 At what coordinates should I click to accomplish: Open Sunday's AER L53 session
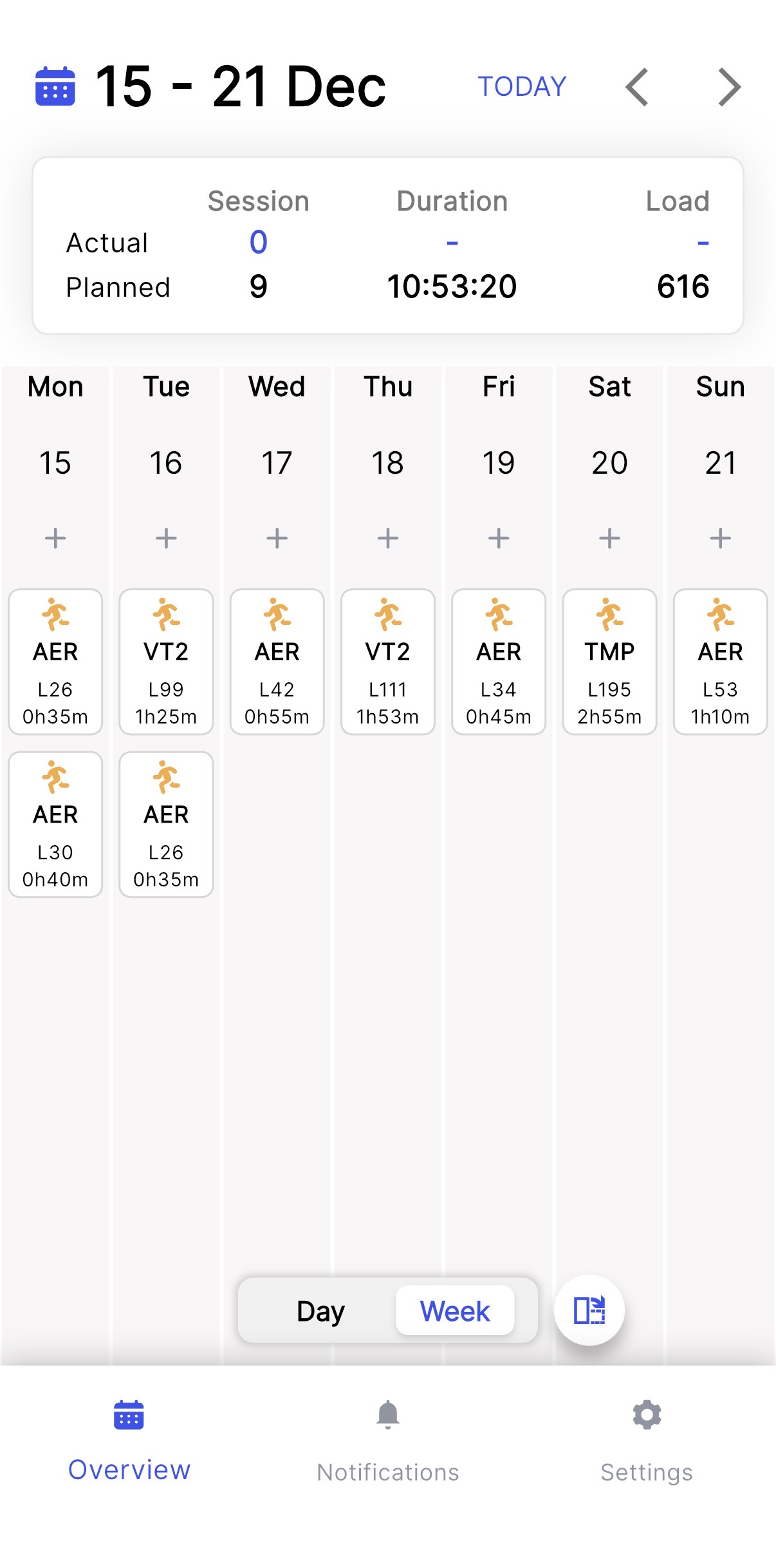(720, 662)
